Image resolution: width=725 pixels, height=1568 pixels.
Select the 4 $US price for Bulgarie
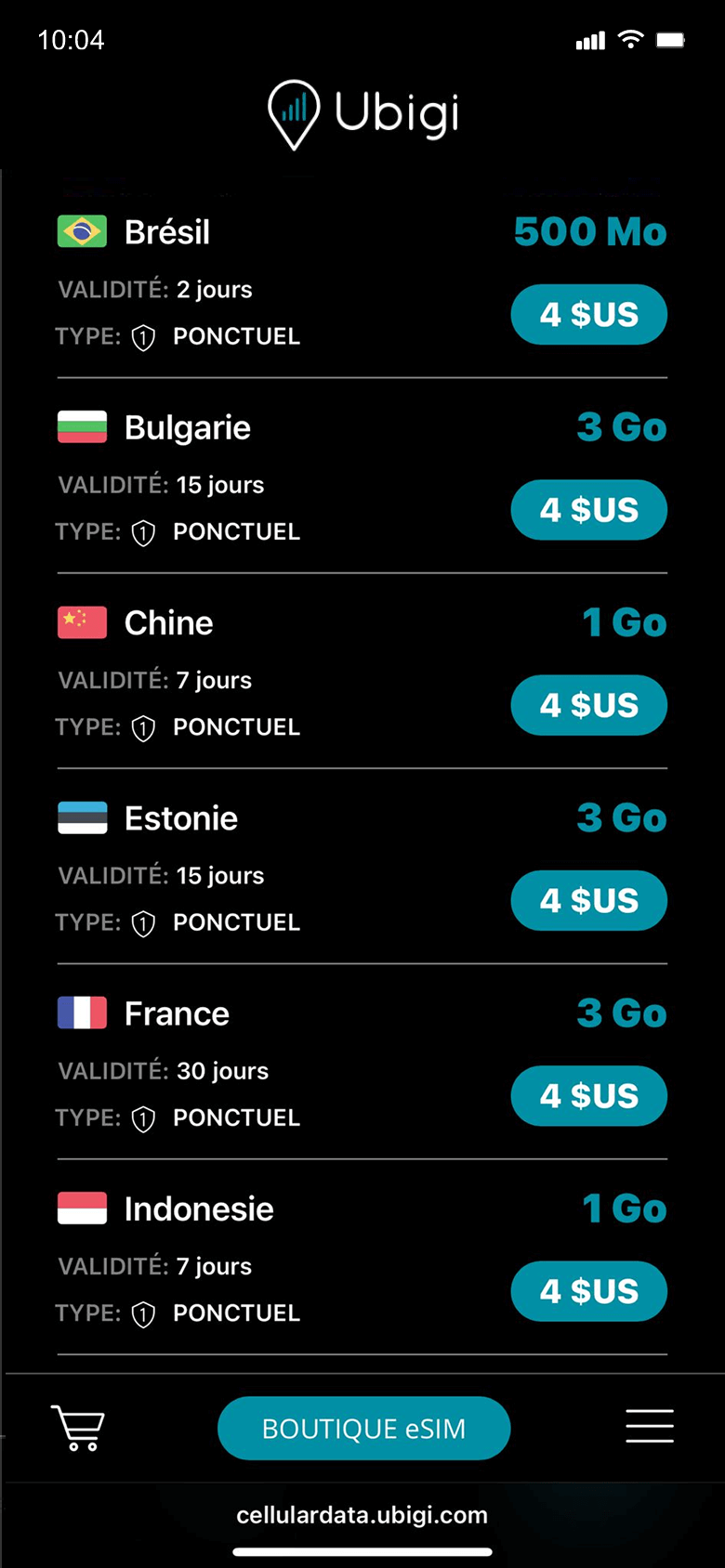[x=588, y=510]
